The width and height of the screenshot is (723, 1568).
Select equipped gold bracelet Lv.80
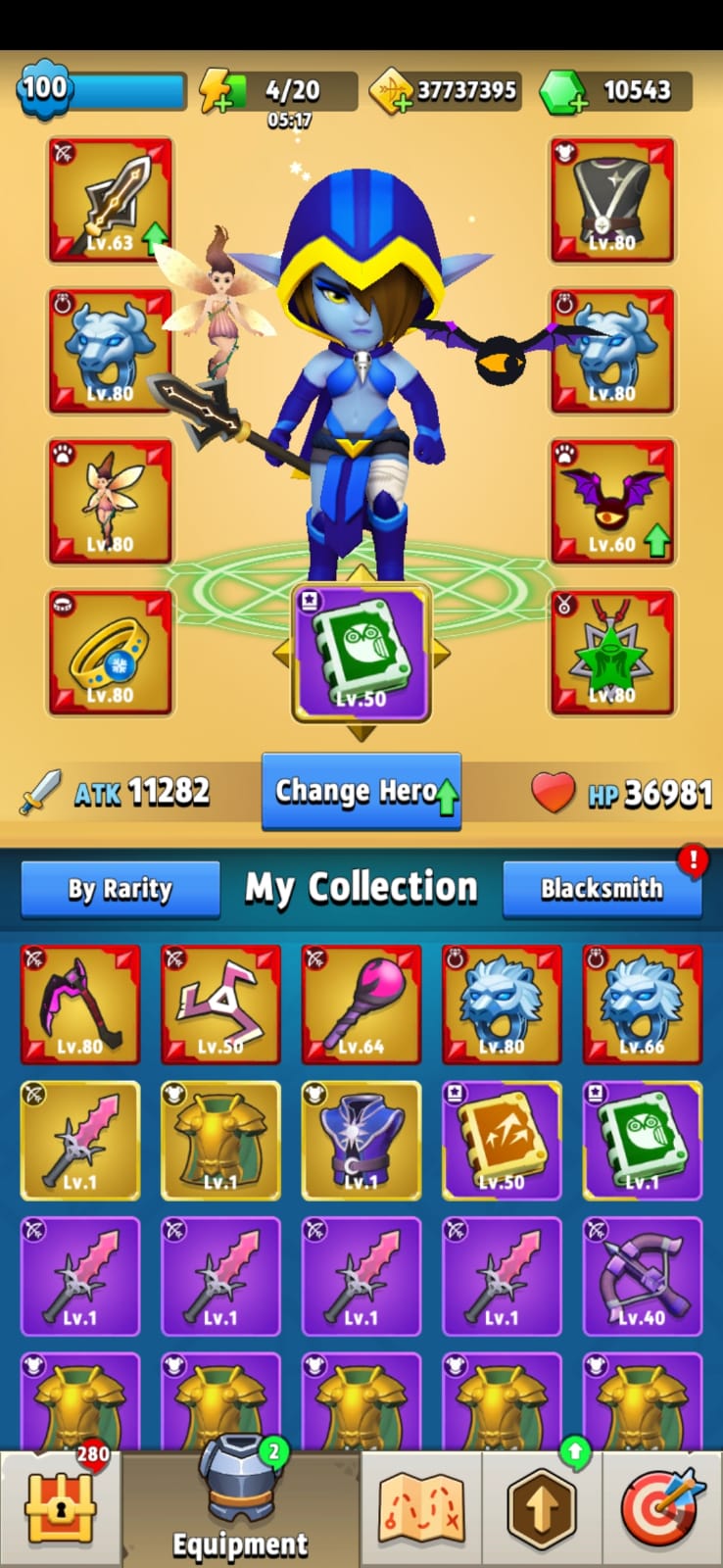[111, 653]
